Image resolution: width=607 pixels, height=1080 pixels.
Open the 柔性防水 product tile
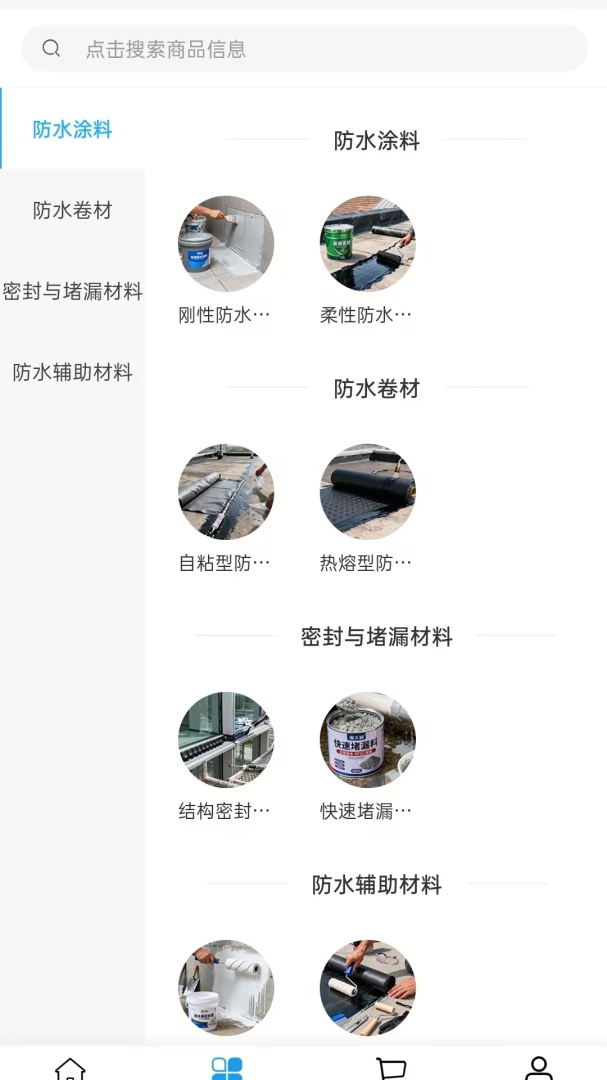coord(367,260)
